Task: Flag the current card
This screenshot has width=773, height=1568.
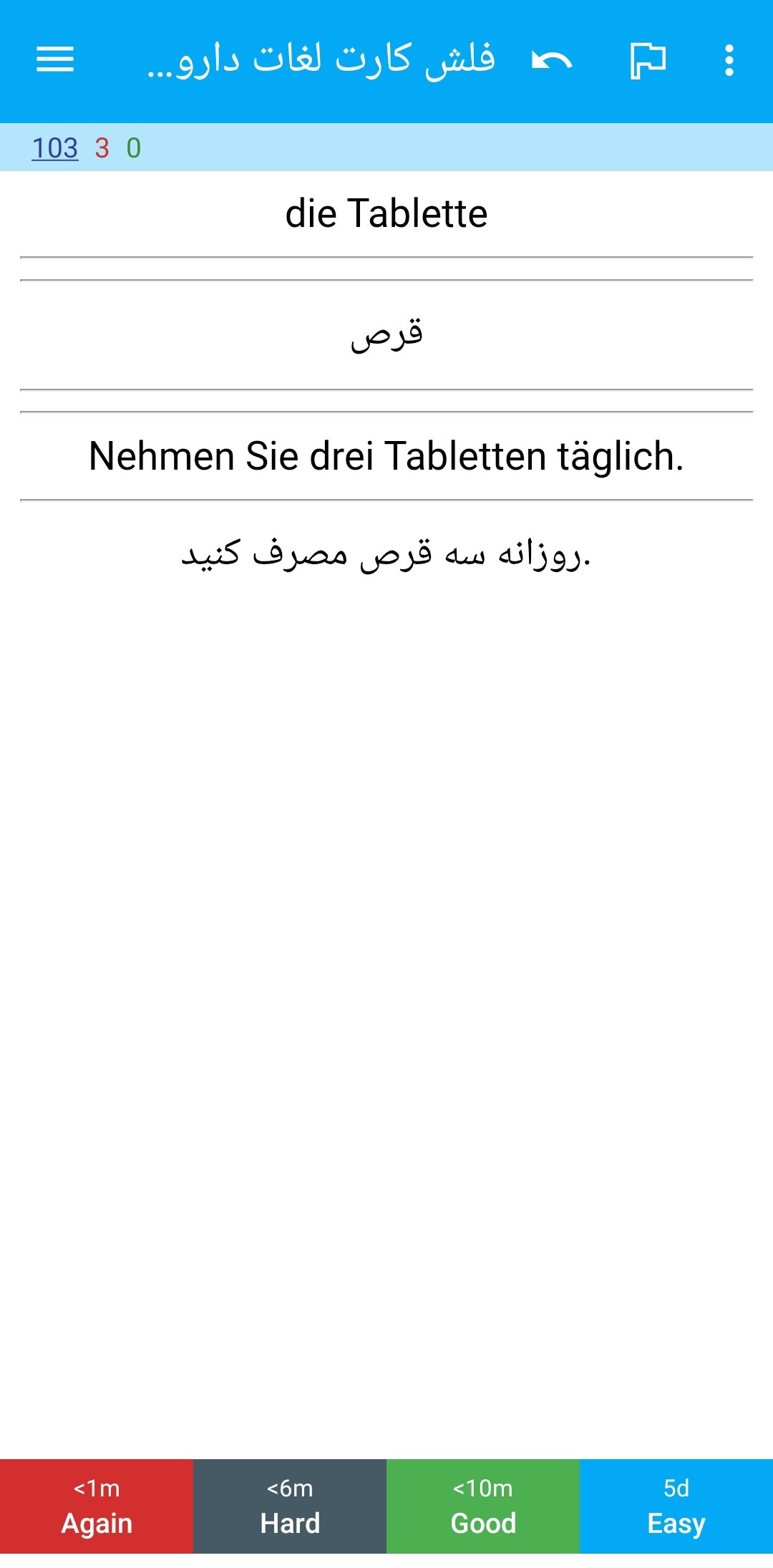Action: (648, 61)
